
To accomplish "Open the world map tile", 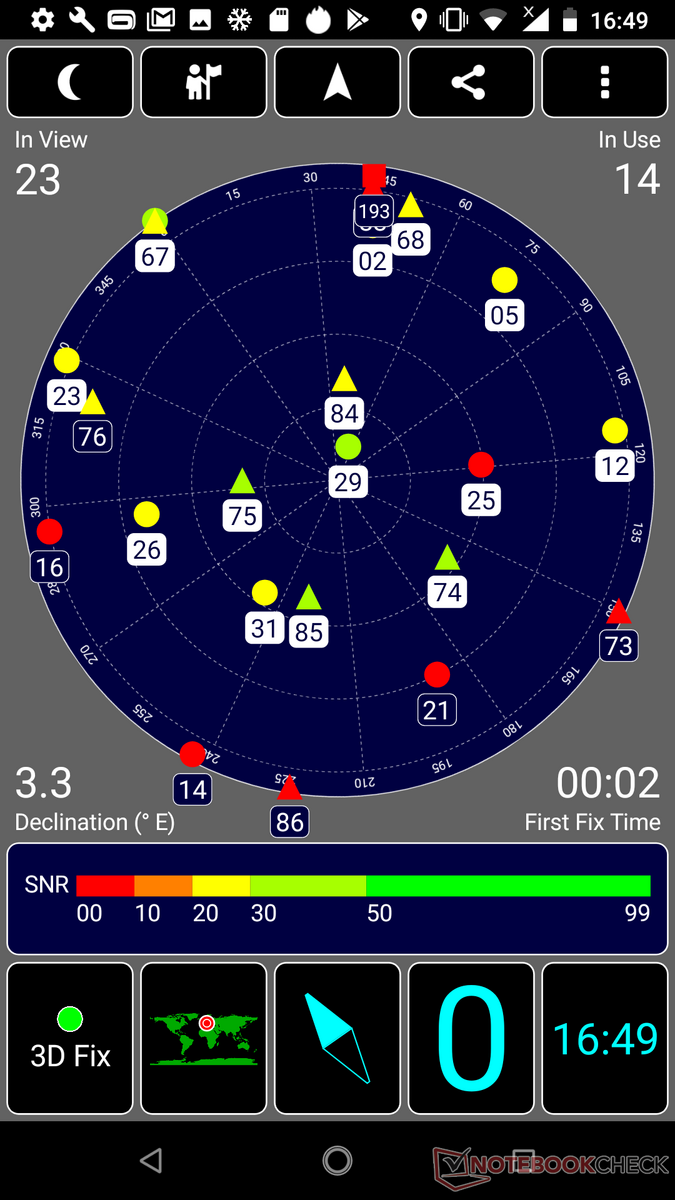I will [204, 1038].
